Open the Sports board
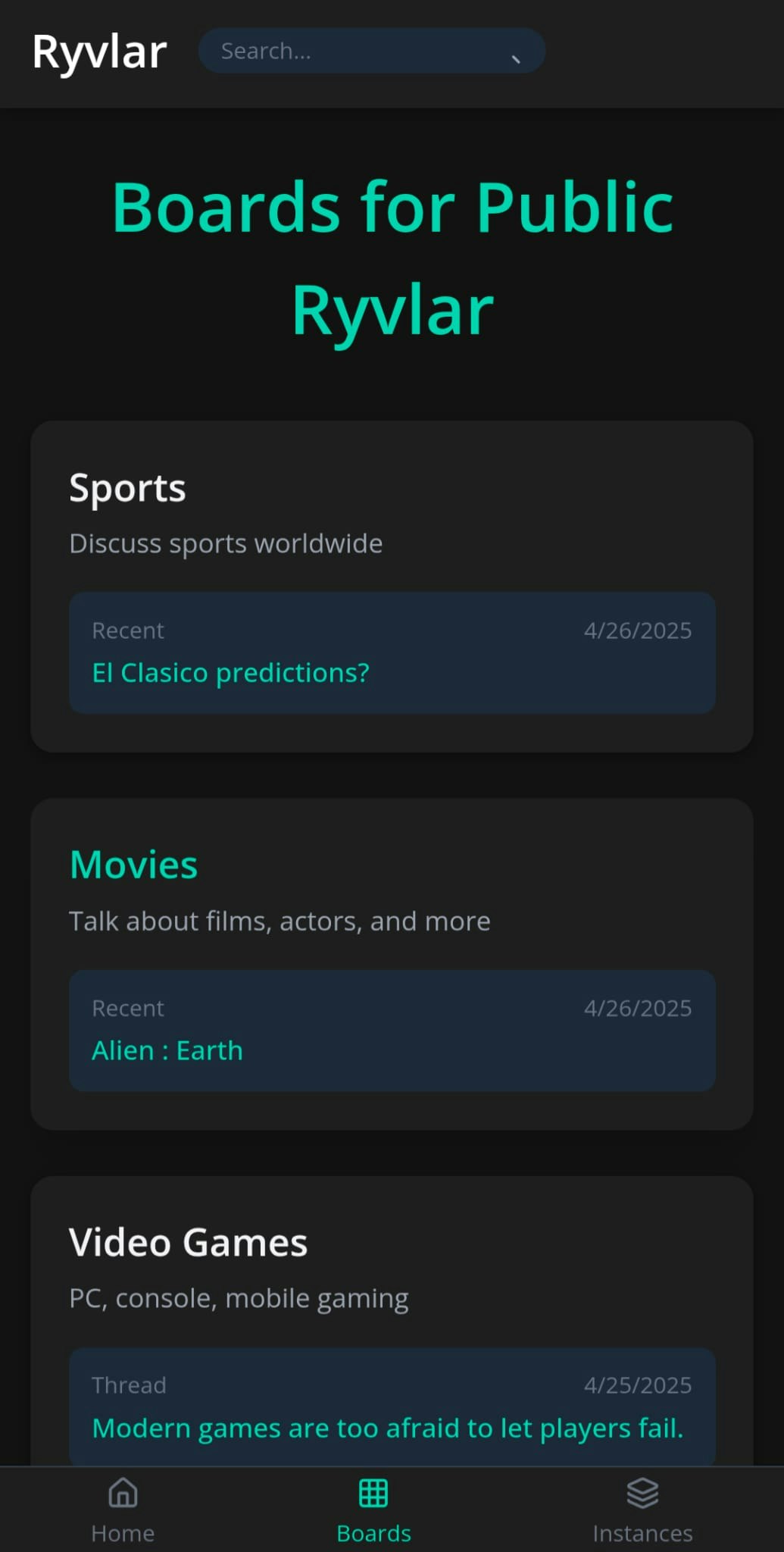Image resolution: width=784 pixels, height=1552 pixels. (x=127, y=488)
